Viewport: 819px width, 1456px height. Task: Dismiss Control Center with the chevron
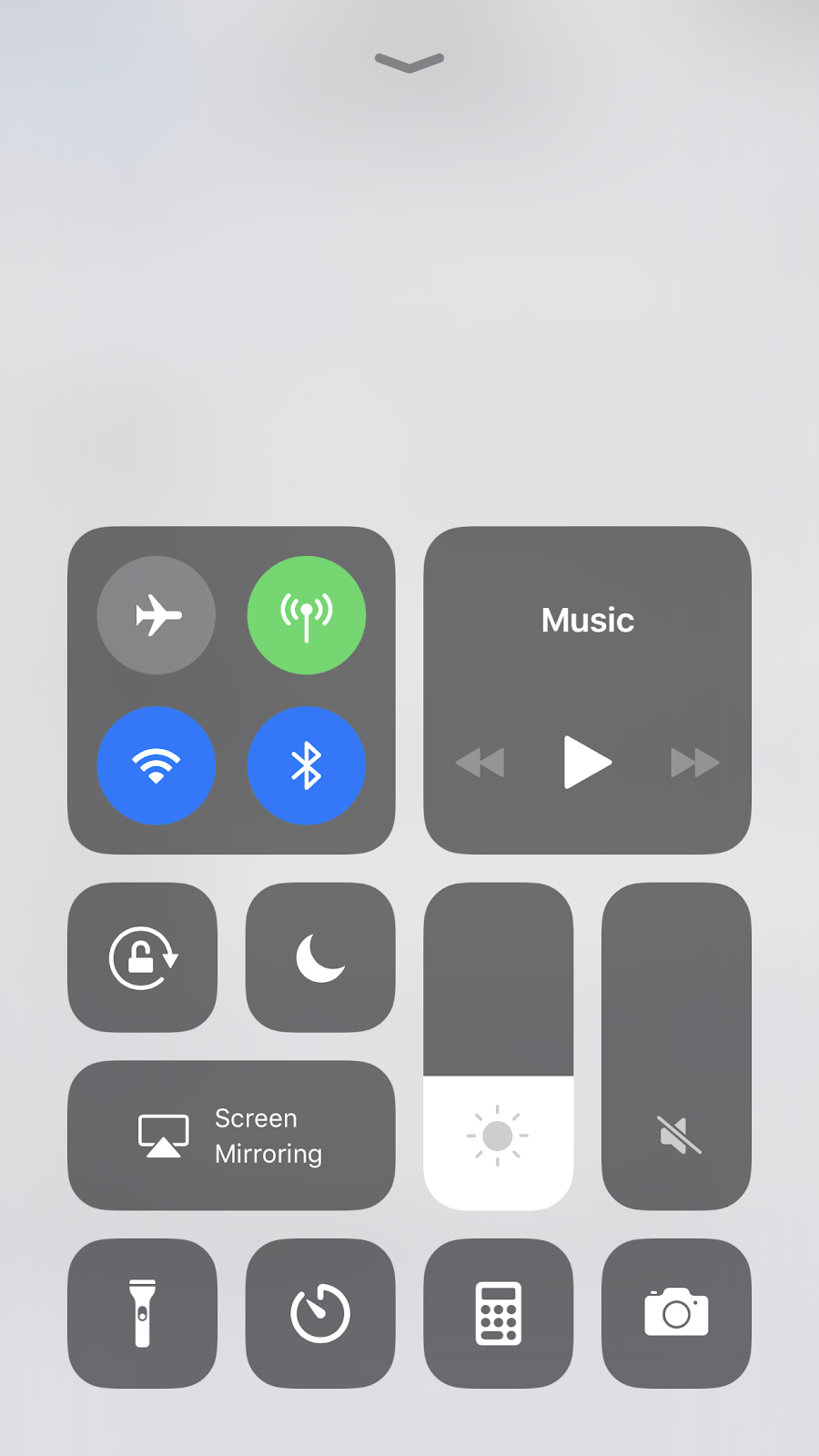click(409, 62)
